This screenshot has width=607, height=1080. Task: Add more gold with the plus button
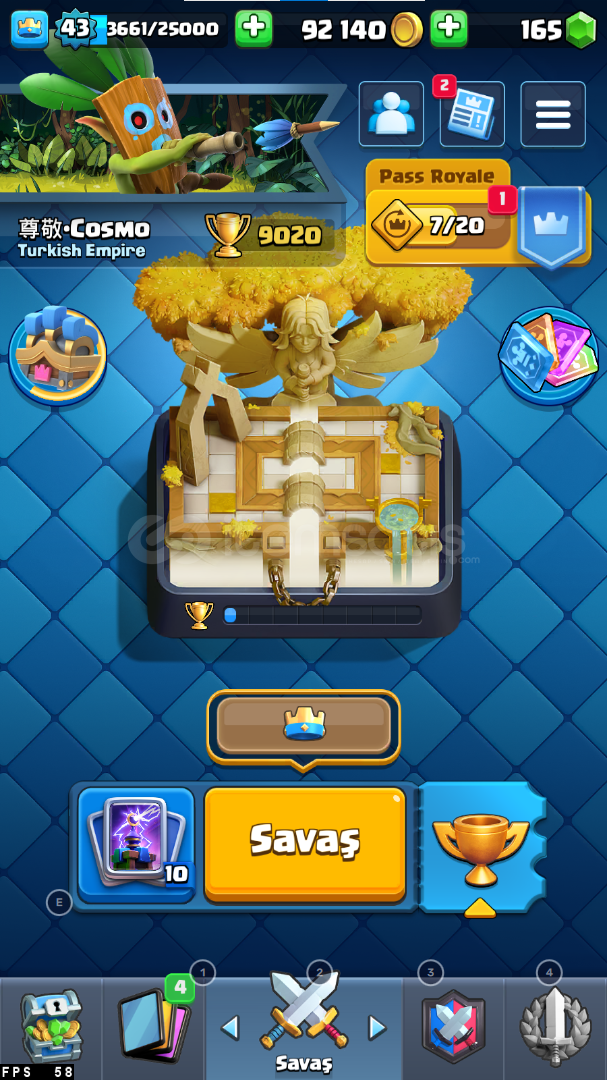coord(449,28)
